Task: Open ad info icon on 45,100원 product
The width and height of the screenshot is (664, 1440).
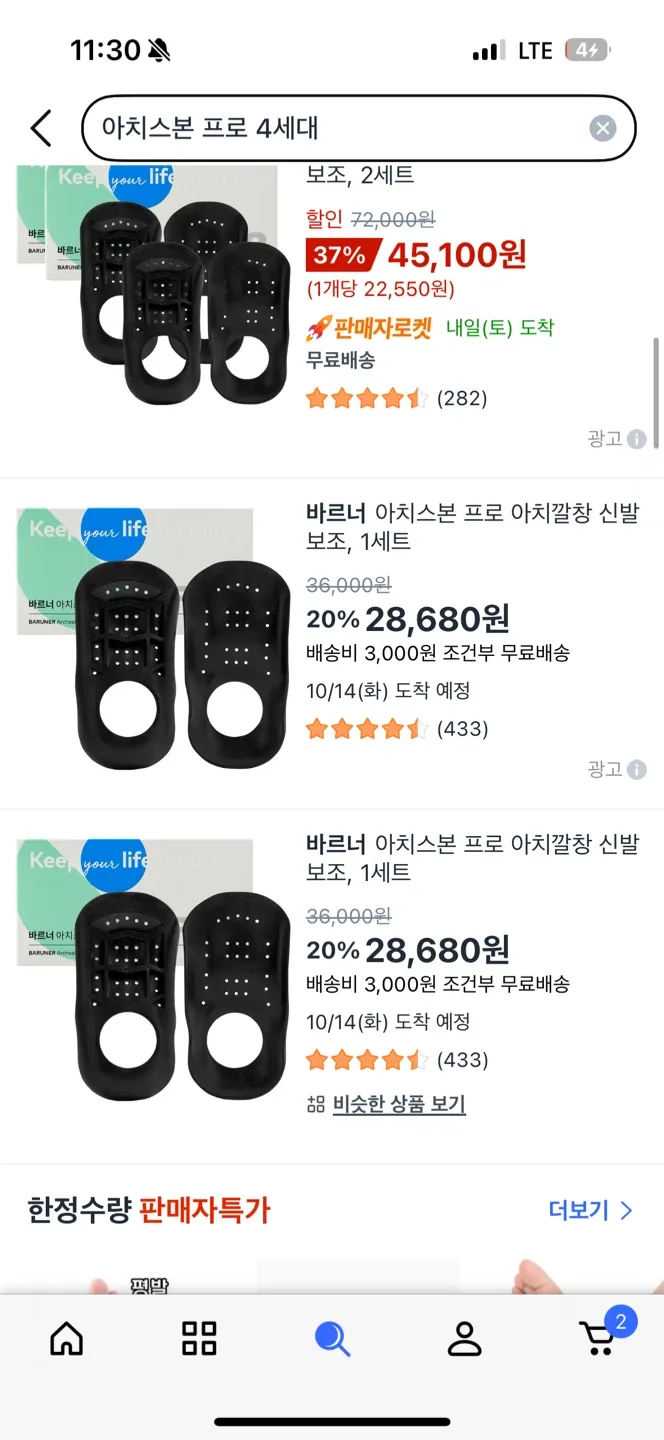Action: point(637,439)
